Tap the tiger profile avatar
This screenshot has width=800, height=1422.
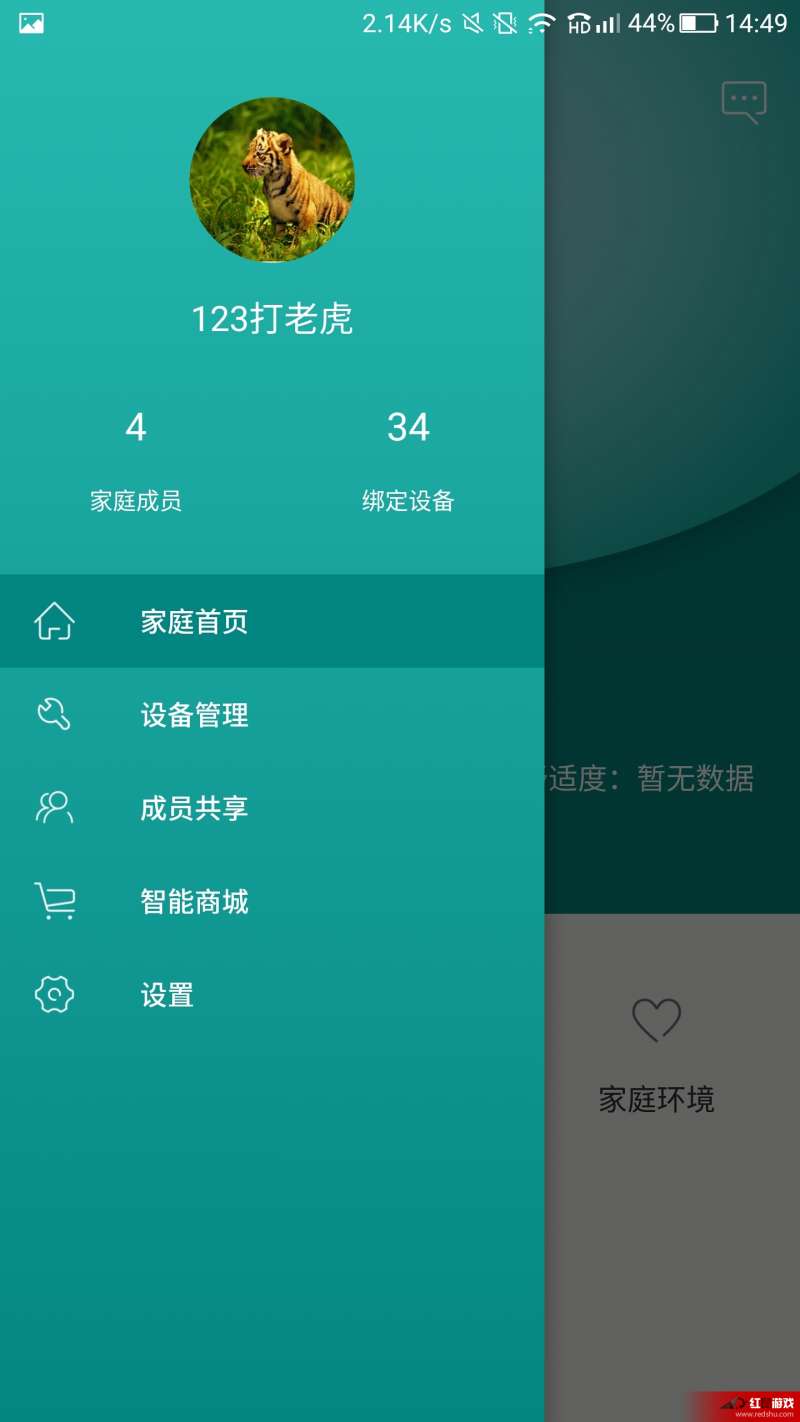272,180
